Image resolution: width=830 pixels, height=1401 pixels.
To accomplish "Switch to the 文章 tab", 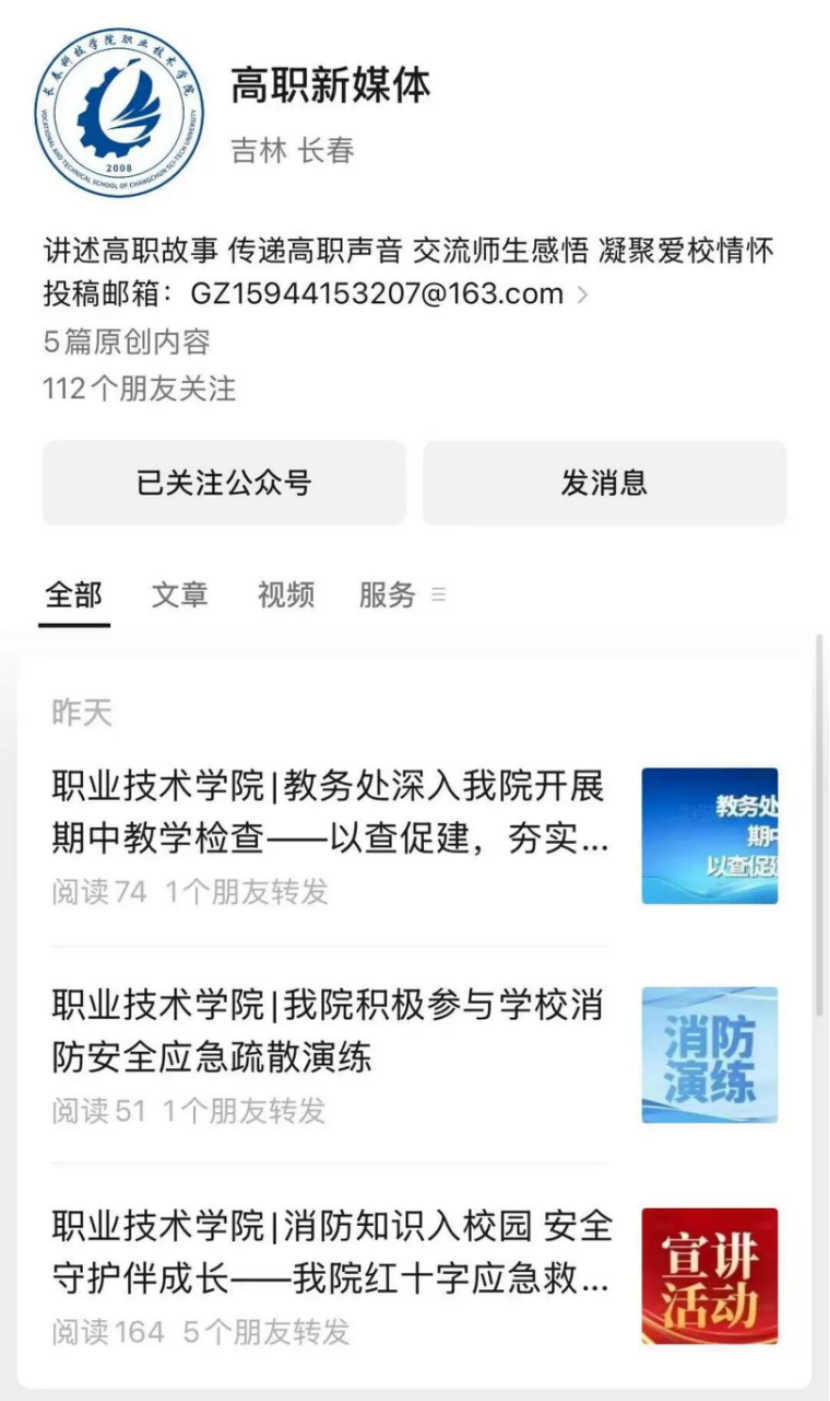I will point(180,595).
